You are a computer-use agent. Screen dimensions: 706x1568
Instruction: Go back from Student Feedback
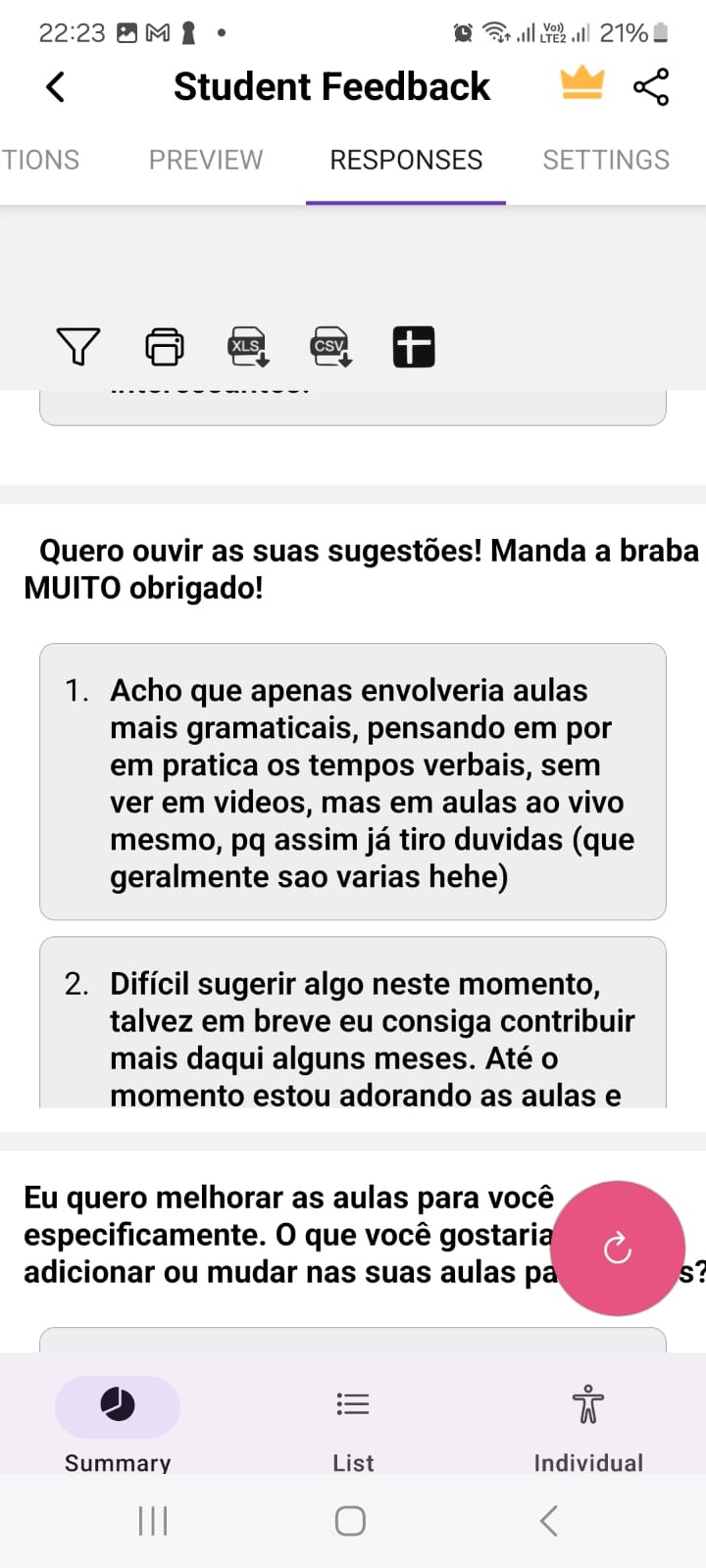[56, 87]
